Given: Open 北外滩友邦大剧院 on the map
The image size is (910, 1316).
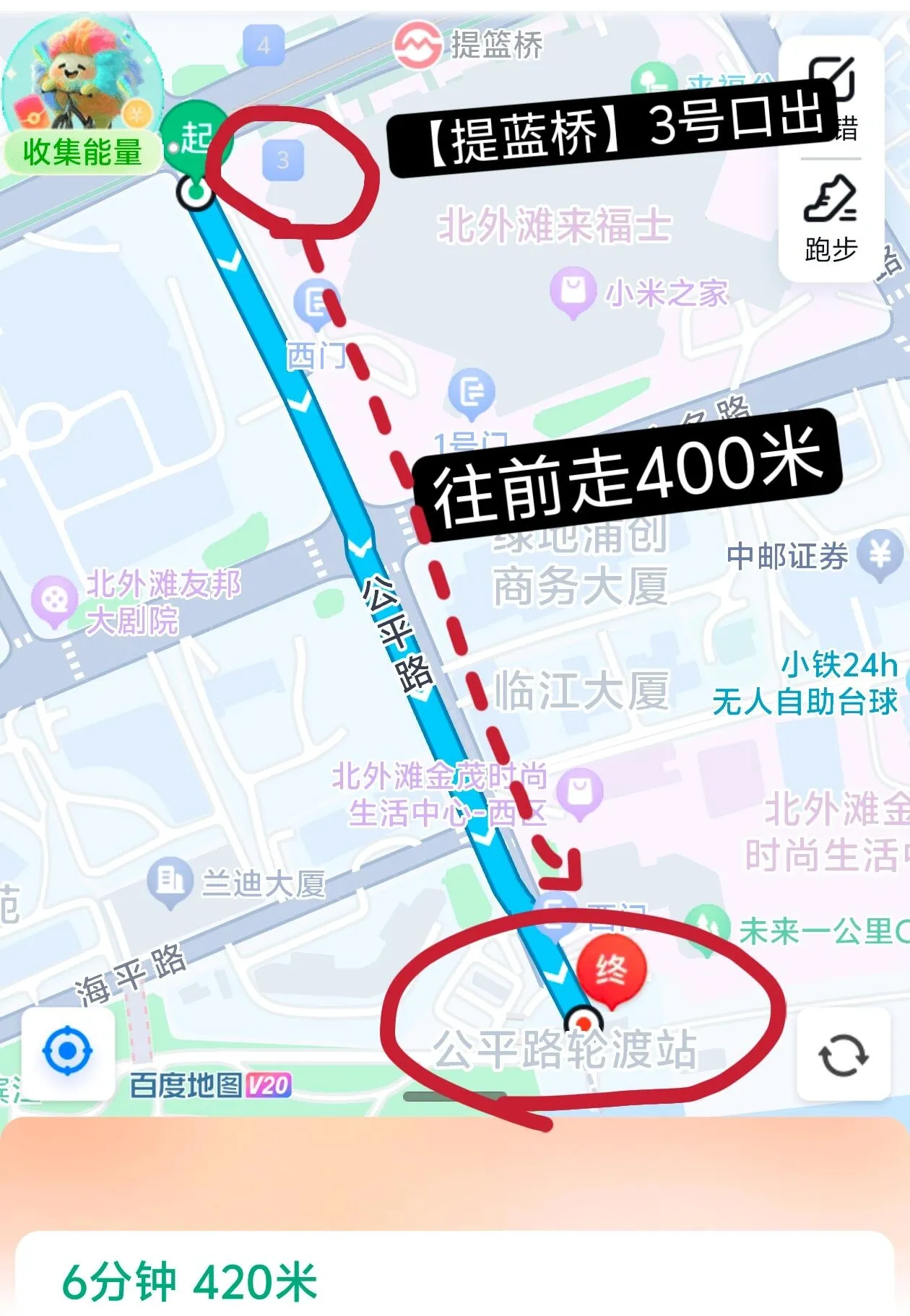Looking at the screenshot, I should (x=53, y=600).
